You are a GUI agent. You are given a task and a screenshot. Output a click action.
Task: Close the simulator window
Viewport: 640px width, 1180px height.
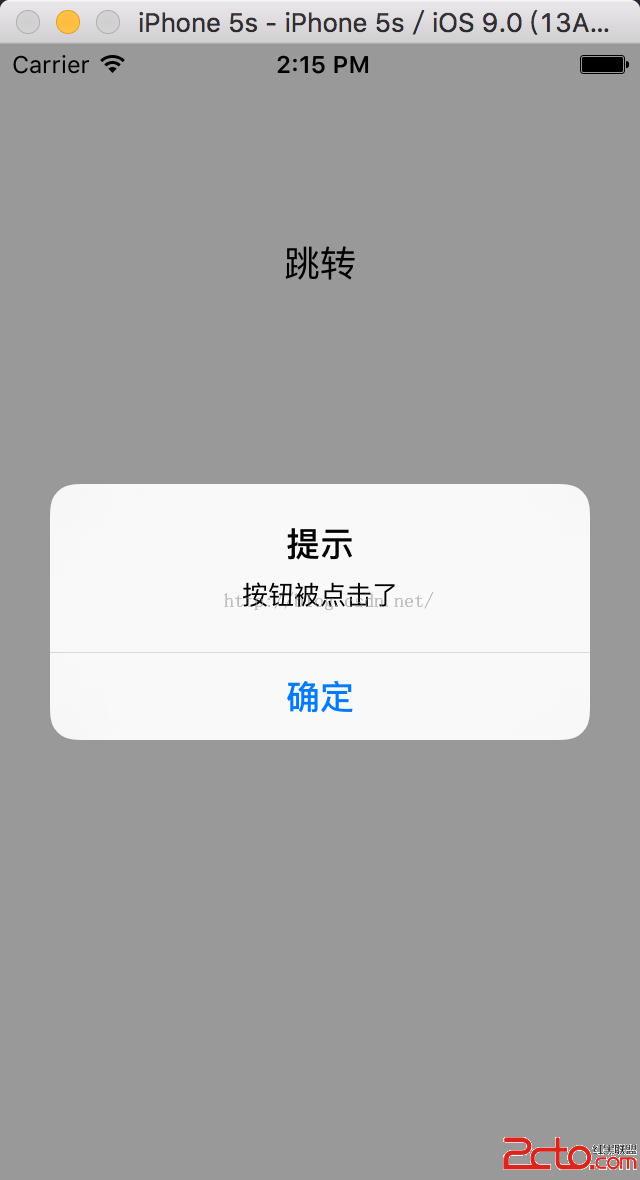point(29,22)
